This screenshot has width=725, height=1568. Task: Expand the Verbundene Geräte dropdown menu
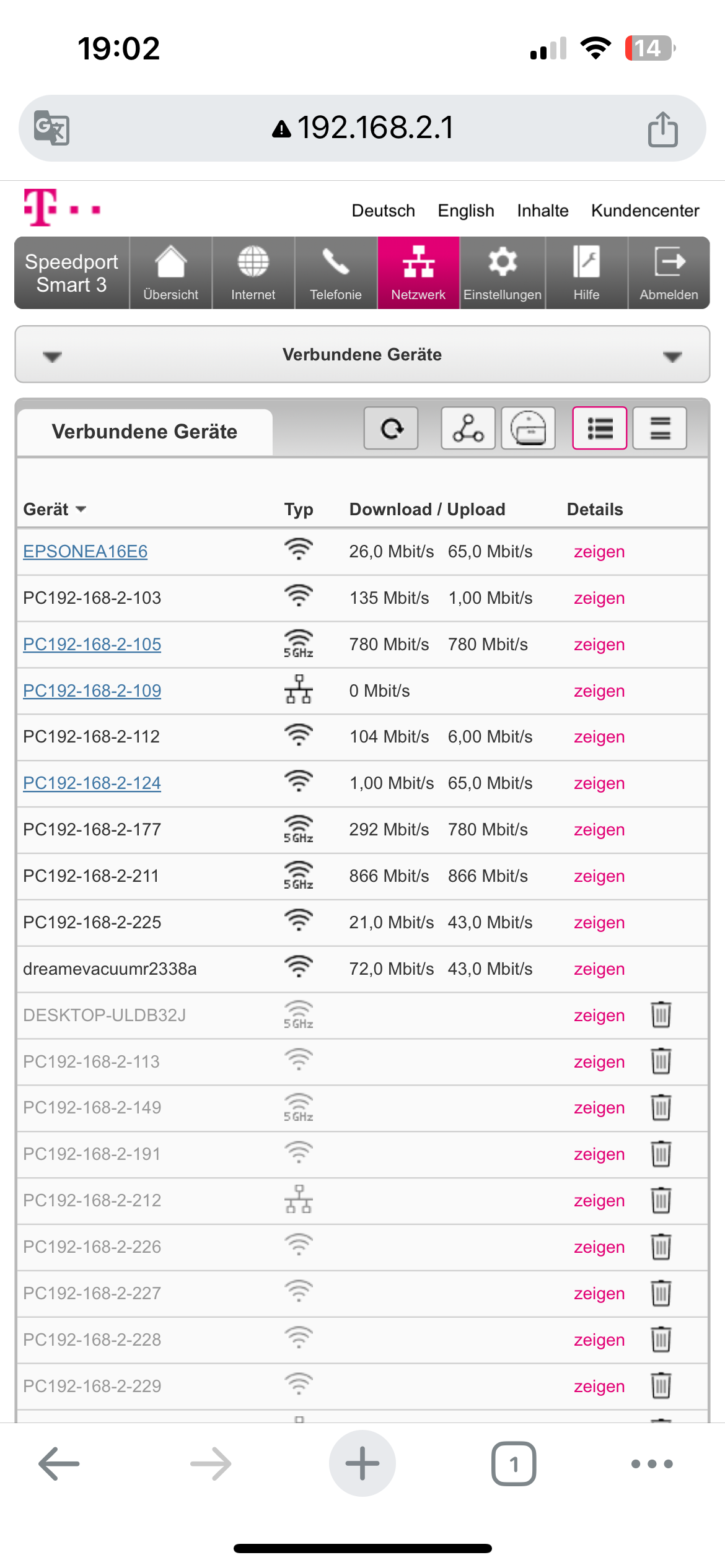coord(362,355)
